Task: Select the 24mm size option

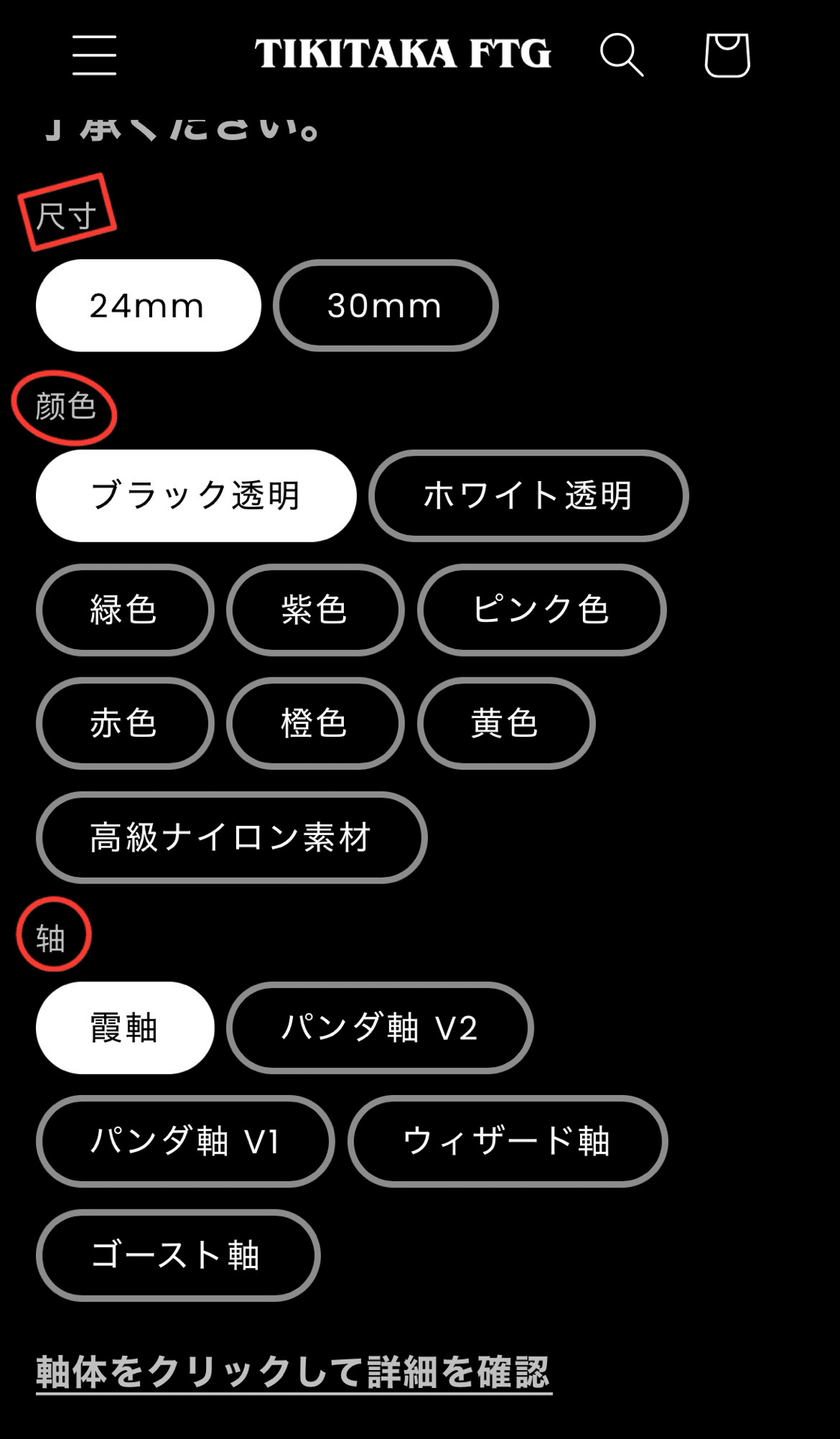Action: 147,305
